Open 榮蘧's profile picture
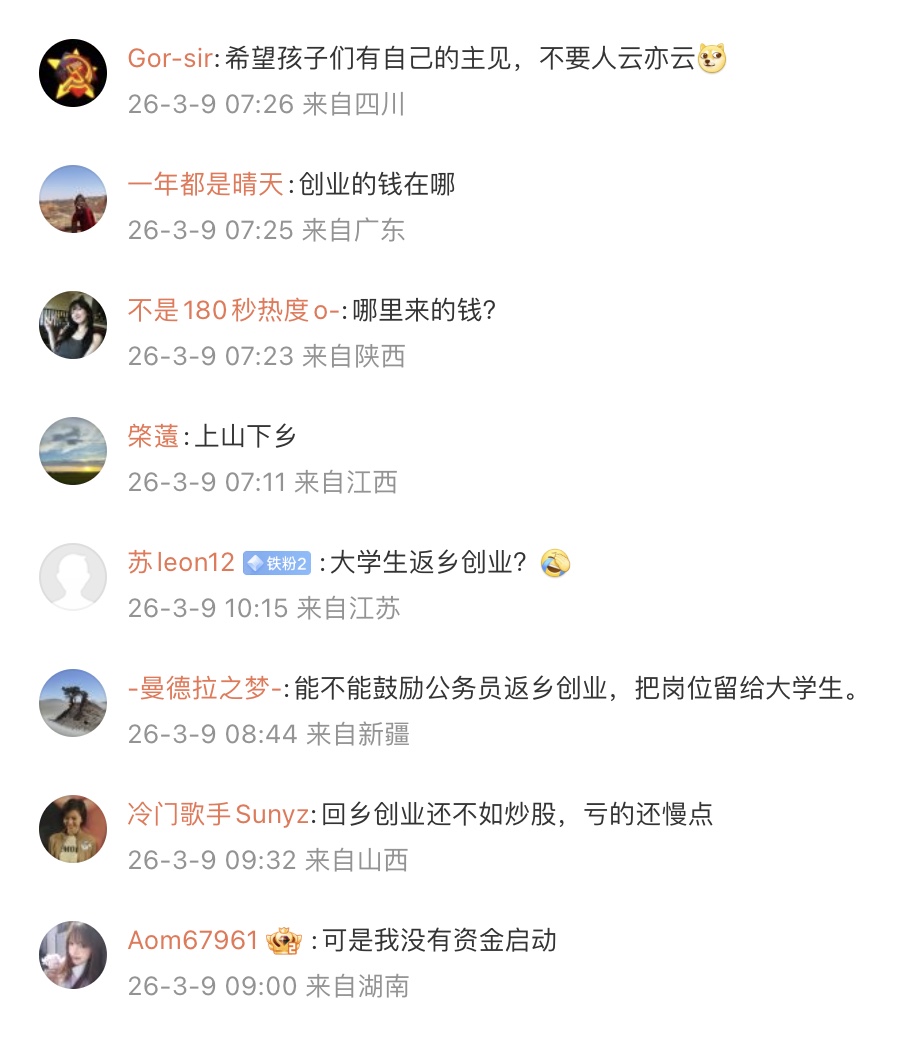 pos(72,451)
